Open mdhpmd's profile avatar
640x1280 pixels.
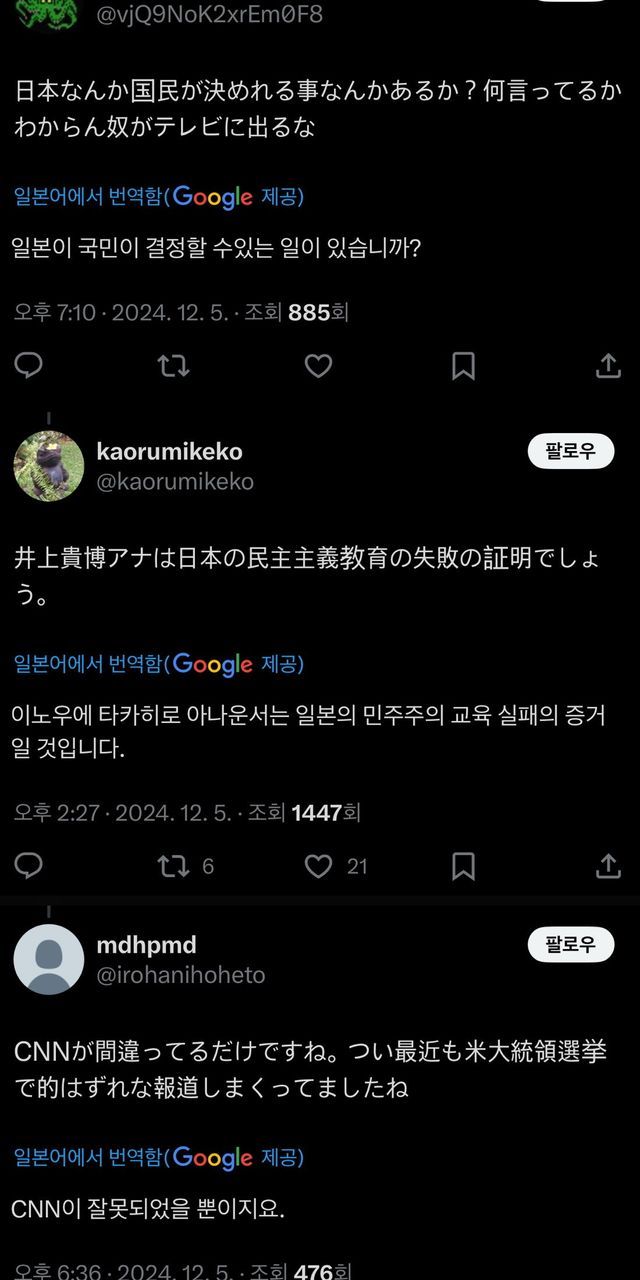point(49,959)
